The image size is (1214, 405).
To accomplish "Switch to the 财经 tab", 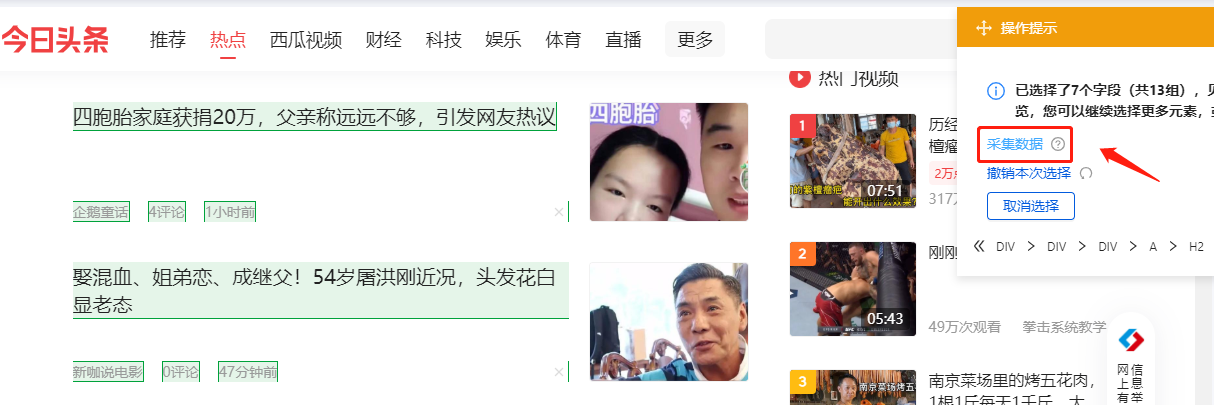I will click(383, 40).
